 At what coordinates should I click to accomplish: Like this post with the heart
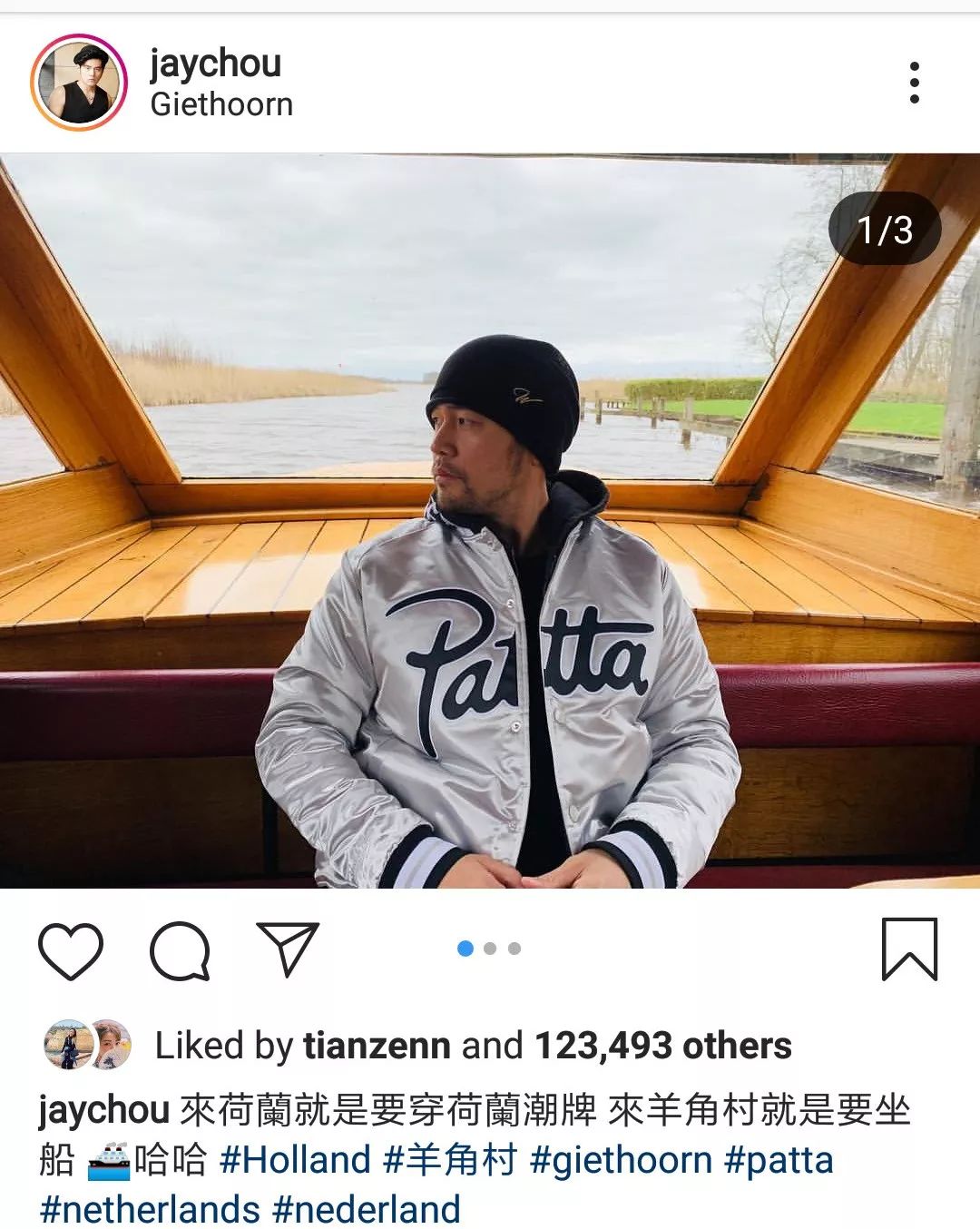pos(71,950)
